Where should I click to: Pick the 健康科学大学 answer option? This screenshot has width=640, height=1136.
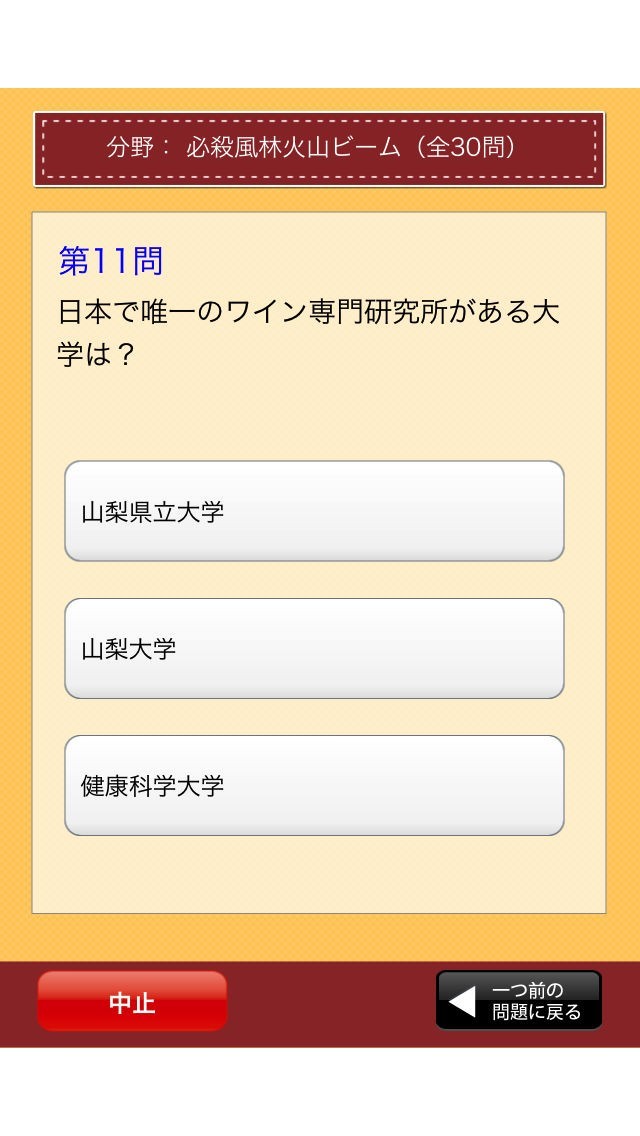pos(314,785)
